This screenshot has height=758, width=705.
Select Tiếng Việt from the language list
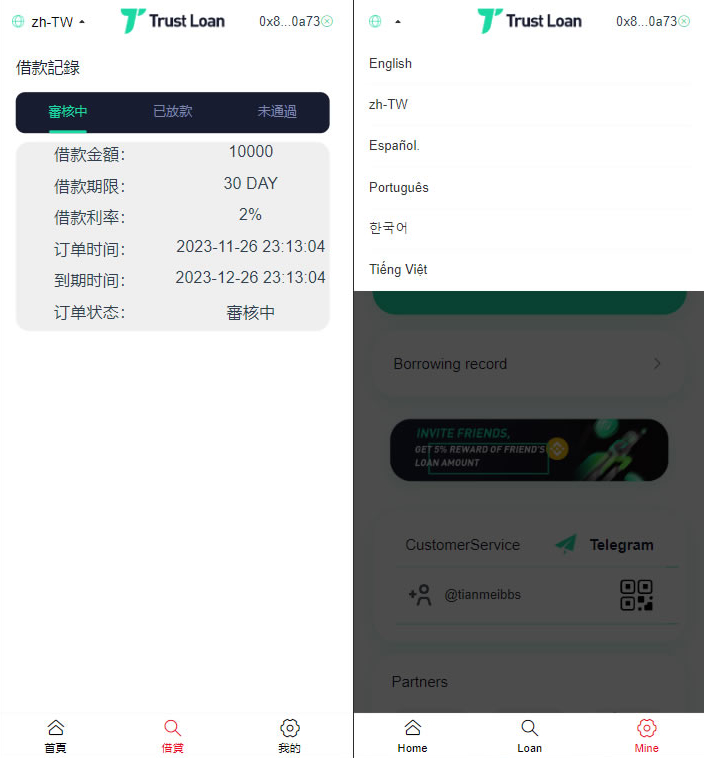(x=398, y=269)
